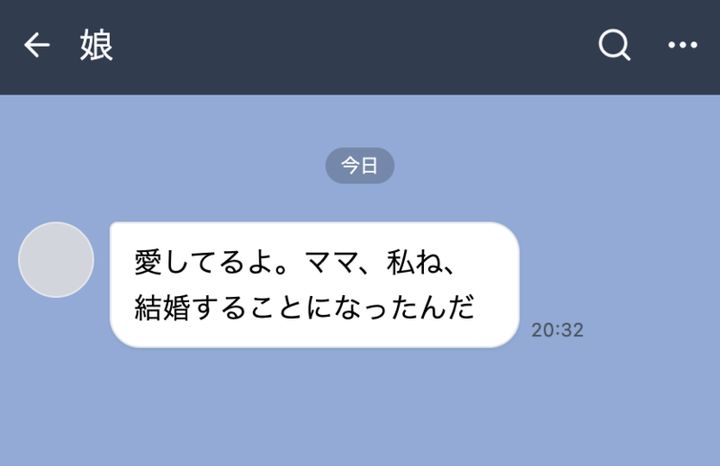Open the three-dot overflow menu
The width and height of the screenshot is (720, 466).
coord(682,46)
